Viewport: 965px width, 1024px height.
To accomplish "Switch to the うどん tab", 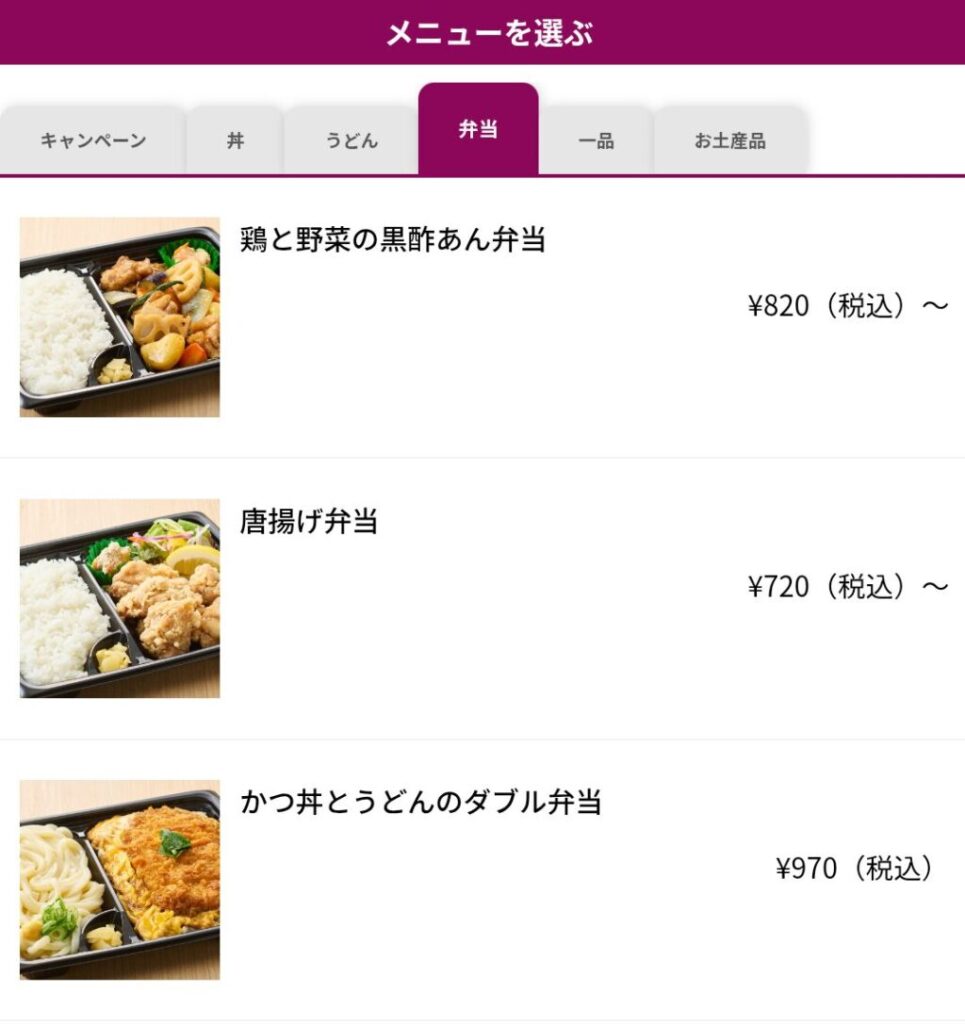I will 351,141.
